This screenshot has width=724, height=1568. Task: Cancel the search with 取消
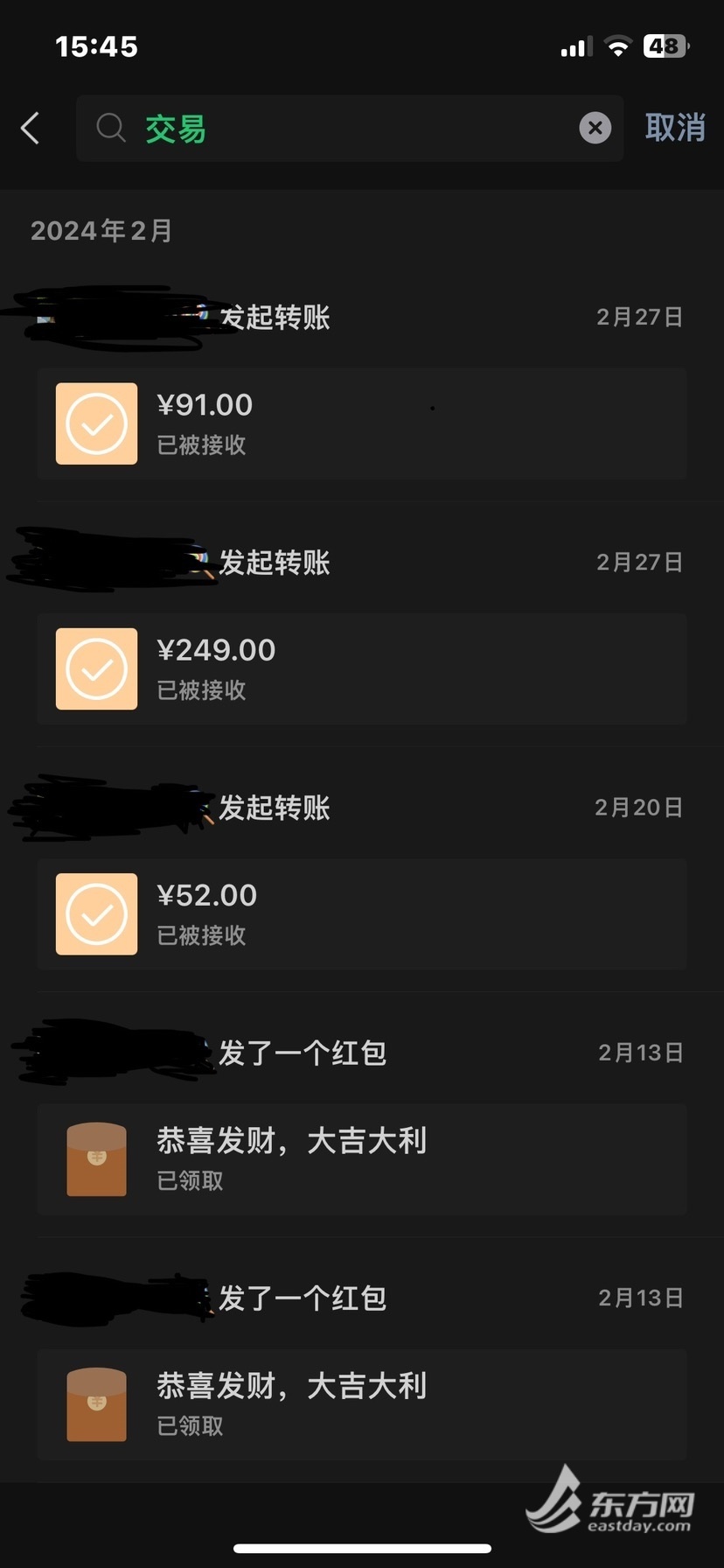[674, 129]
